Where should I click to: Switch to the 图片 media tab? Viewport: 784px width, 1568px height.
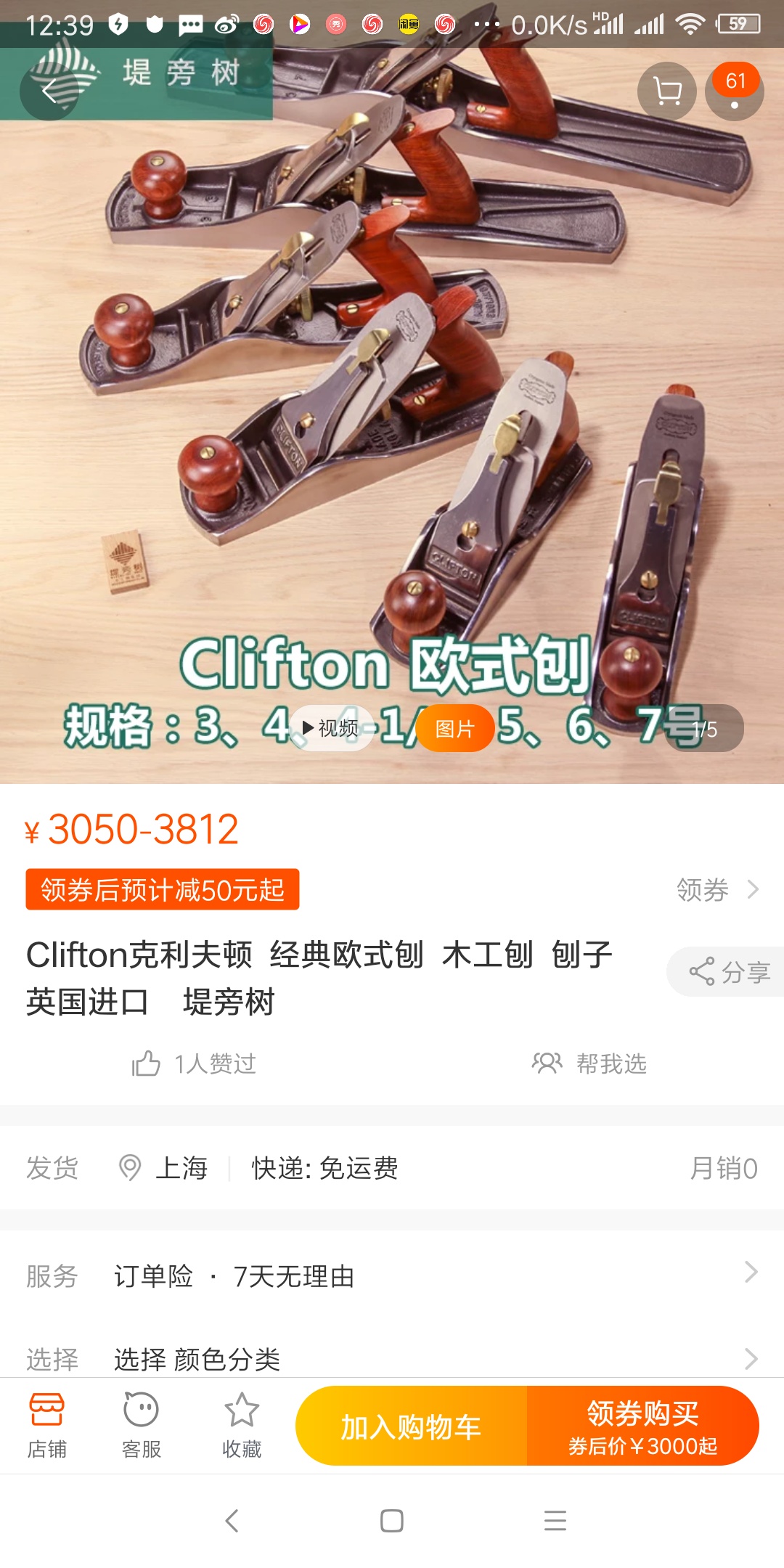(x=455, y=728)
